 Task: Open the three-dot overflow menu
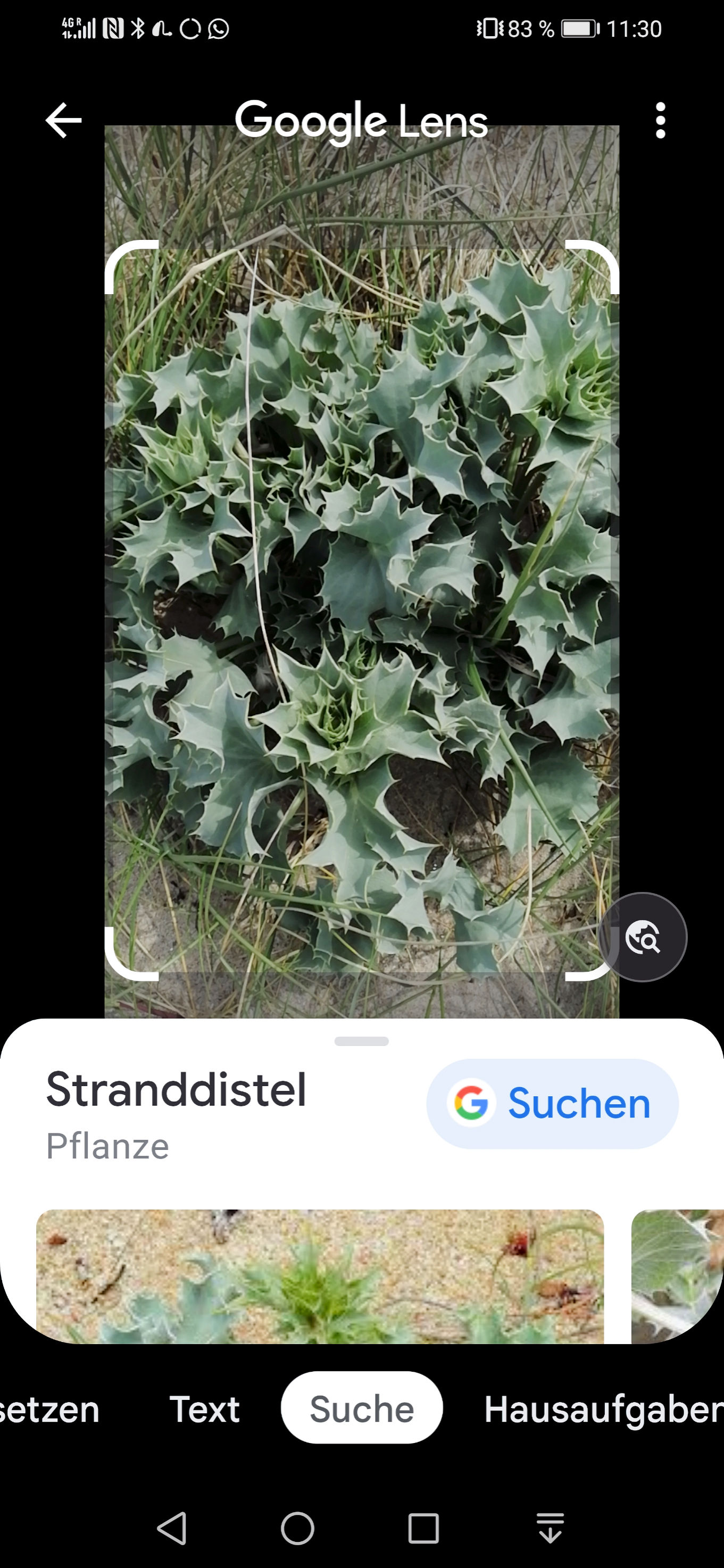pyautogui.click(x=660, y=121)
